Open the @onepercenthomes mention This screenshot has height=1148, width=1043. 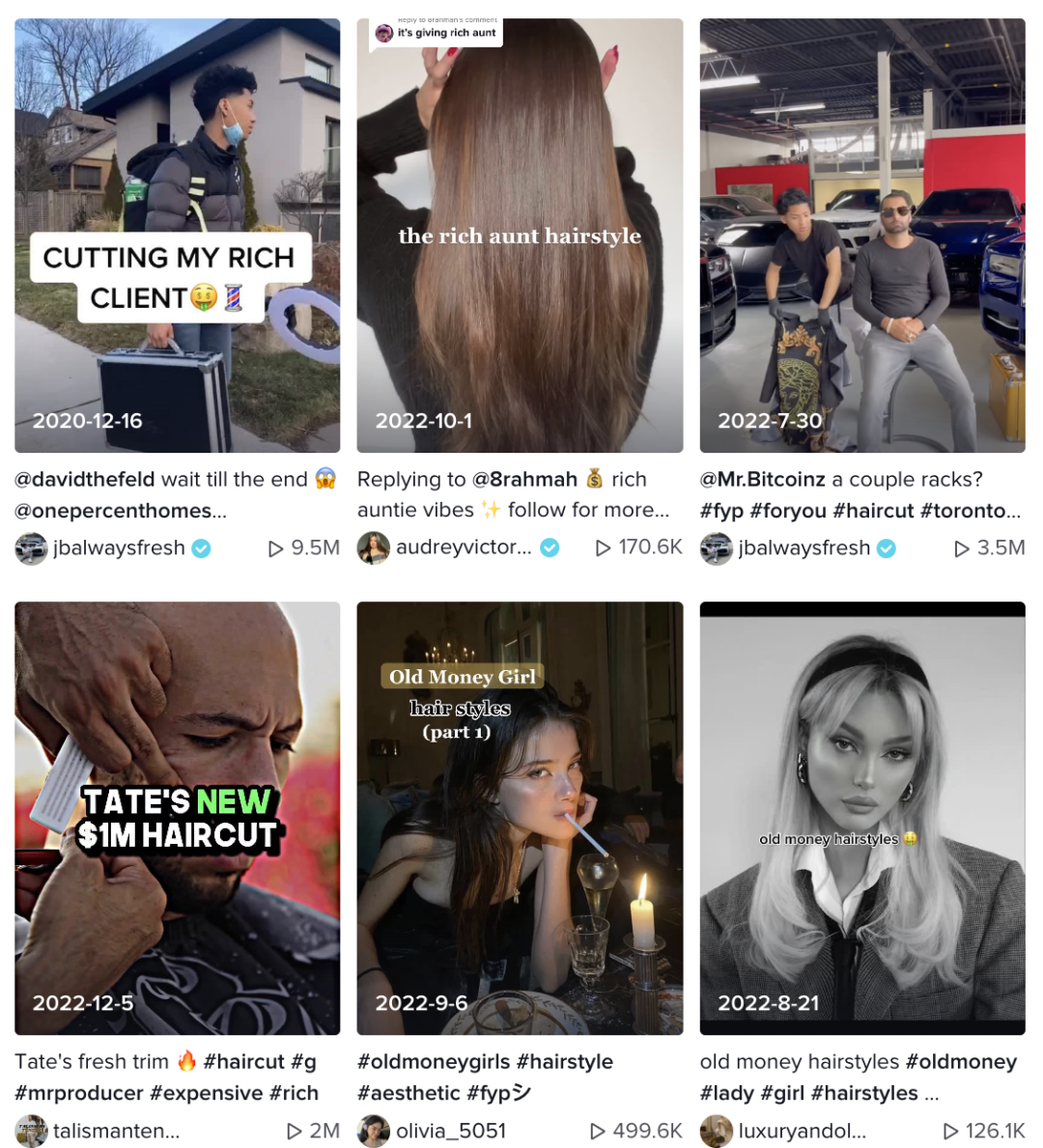point(113,511)
